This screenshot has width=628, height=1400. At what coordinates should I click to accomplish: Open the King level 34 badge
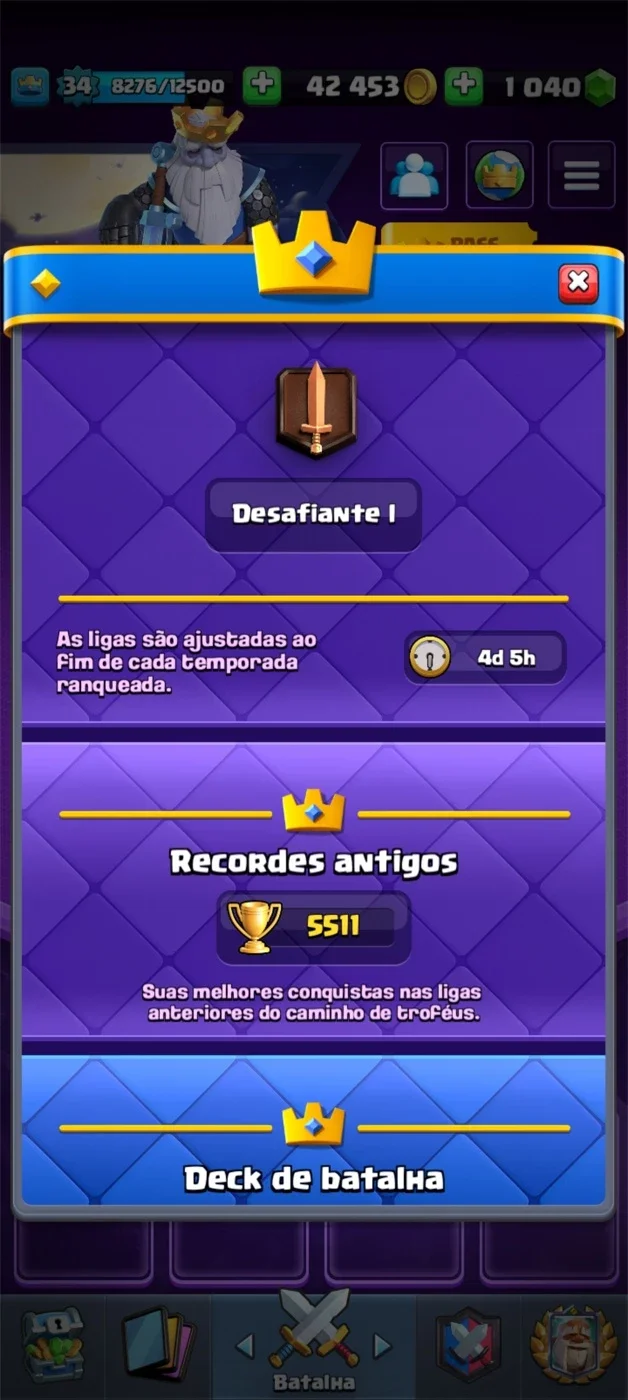point(76,86)
